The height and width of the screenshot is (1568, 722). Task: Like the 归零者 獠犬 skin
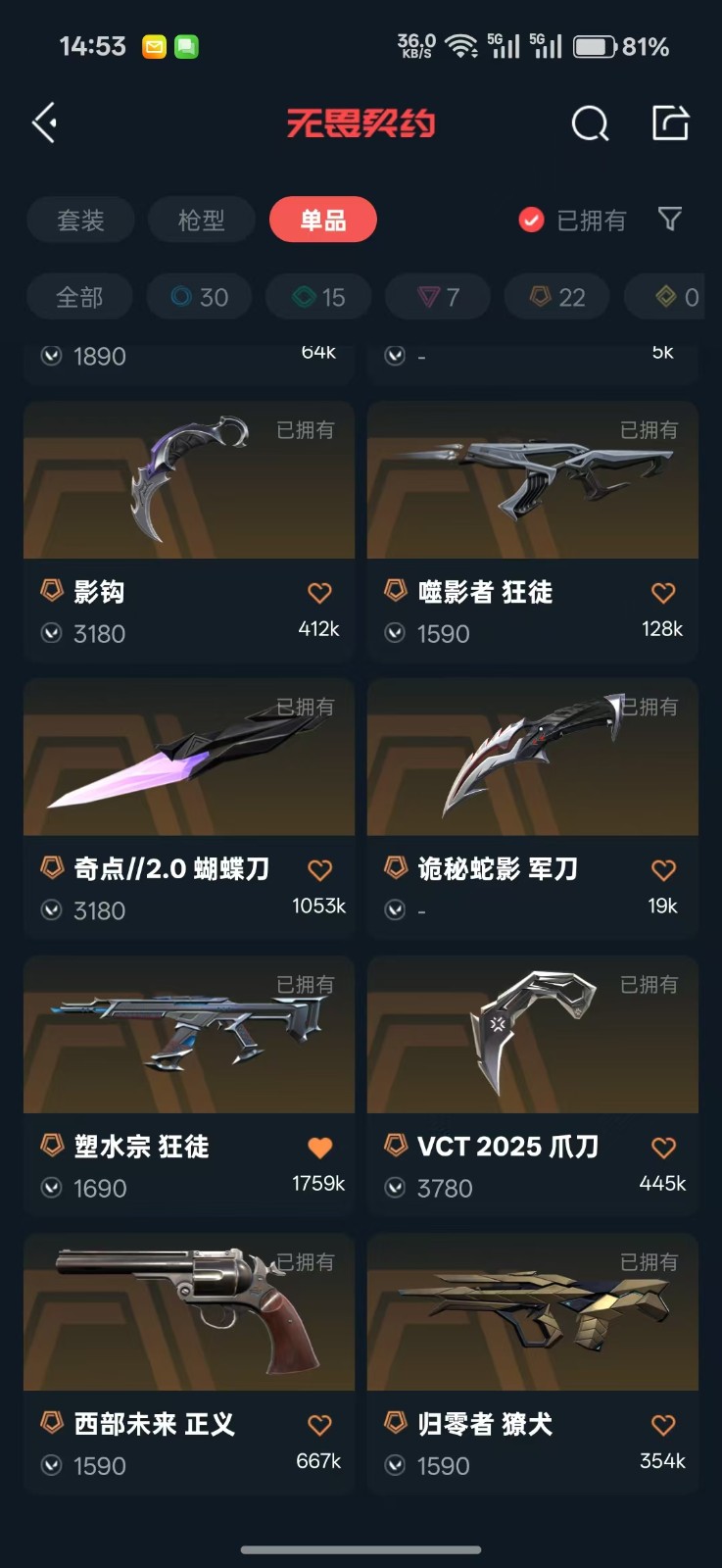coord(663,1425)
